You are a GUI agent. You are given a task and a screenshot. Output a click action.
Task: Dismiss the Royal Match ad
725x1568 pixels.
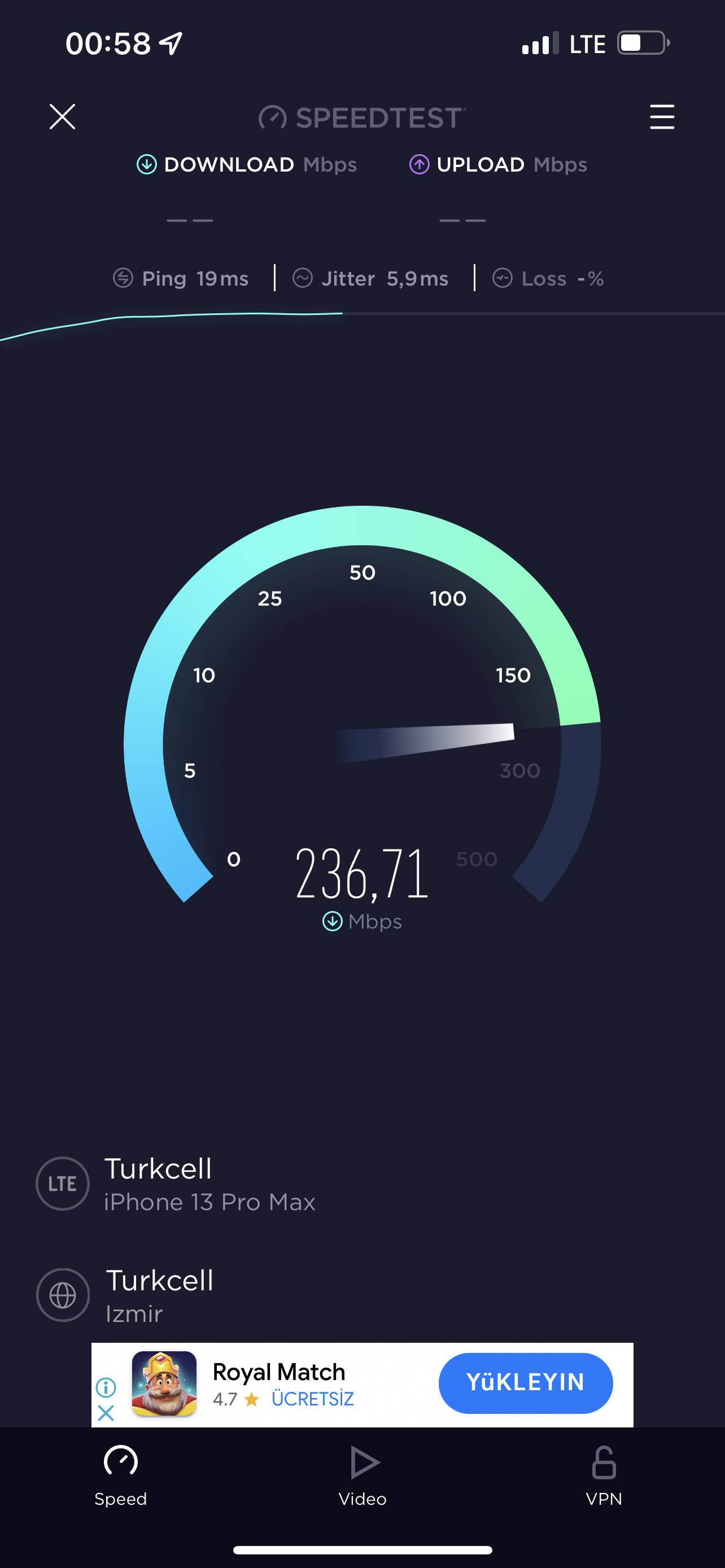point(106,1413)
